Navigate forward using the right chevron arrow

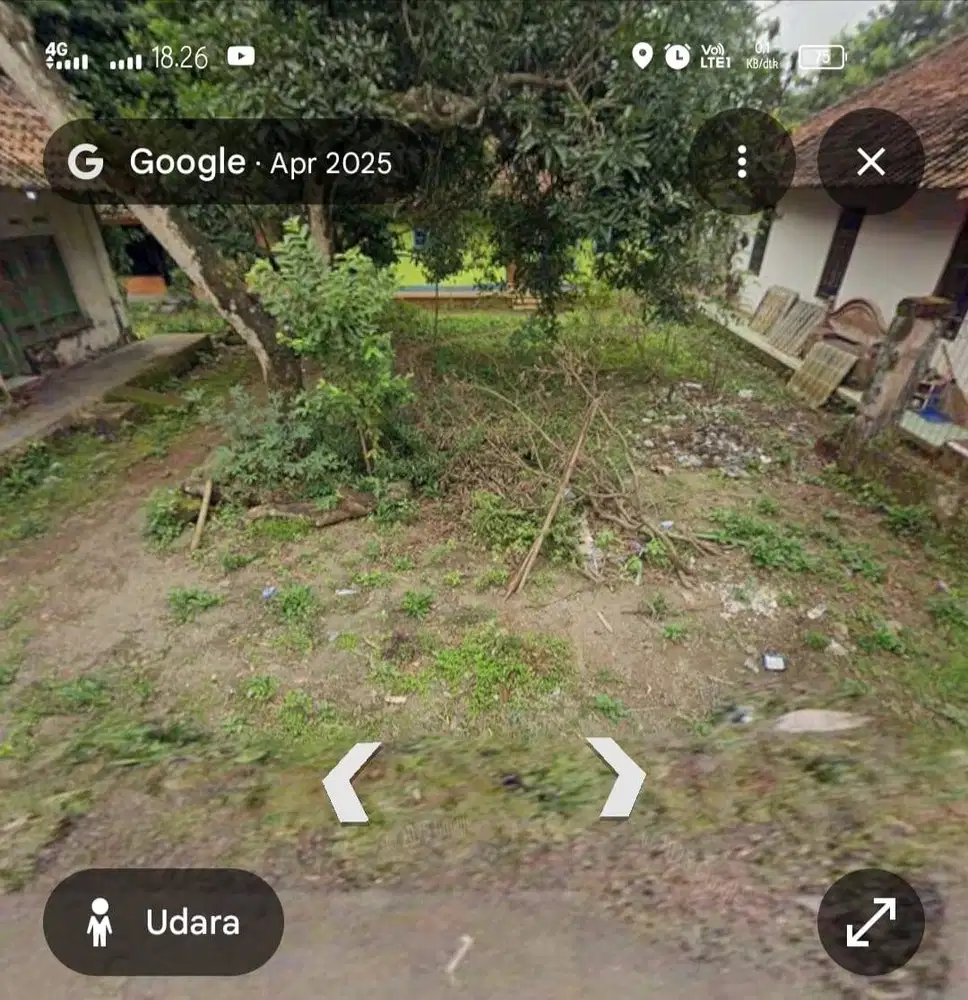[x=618, y=783]
